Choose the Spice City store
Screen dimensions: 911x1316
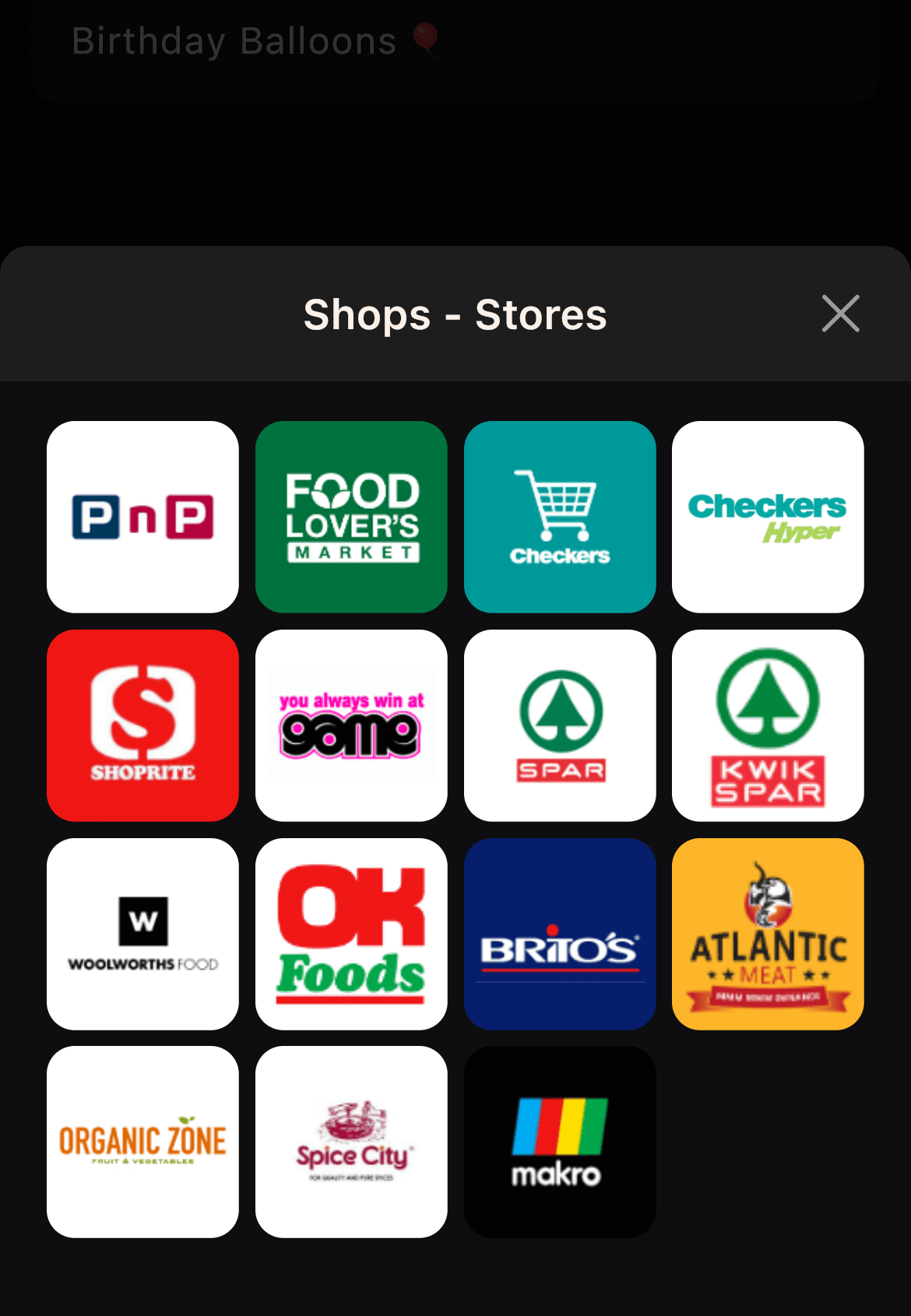tap(351, 1142)
